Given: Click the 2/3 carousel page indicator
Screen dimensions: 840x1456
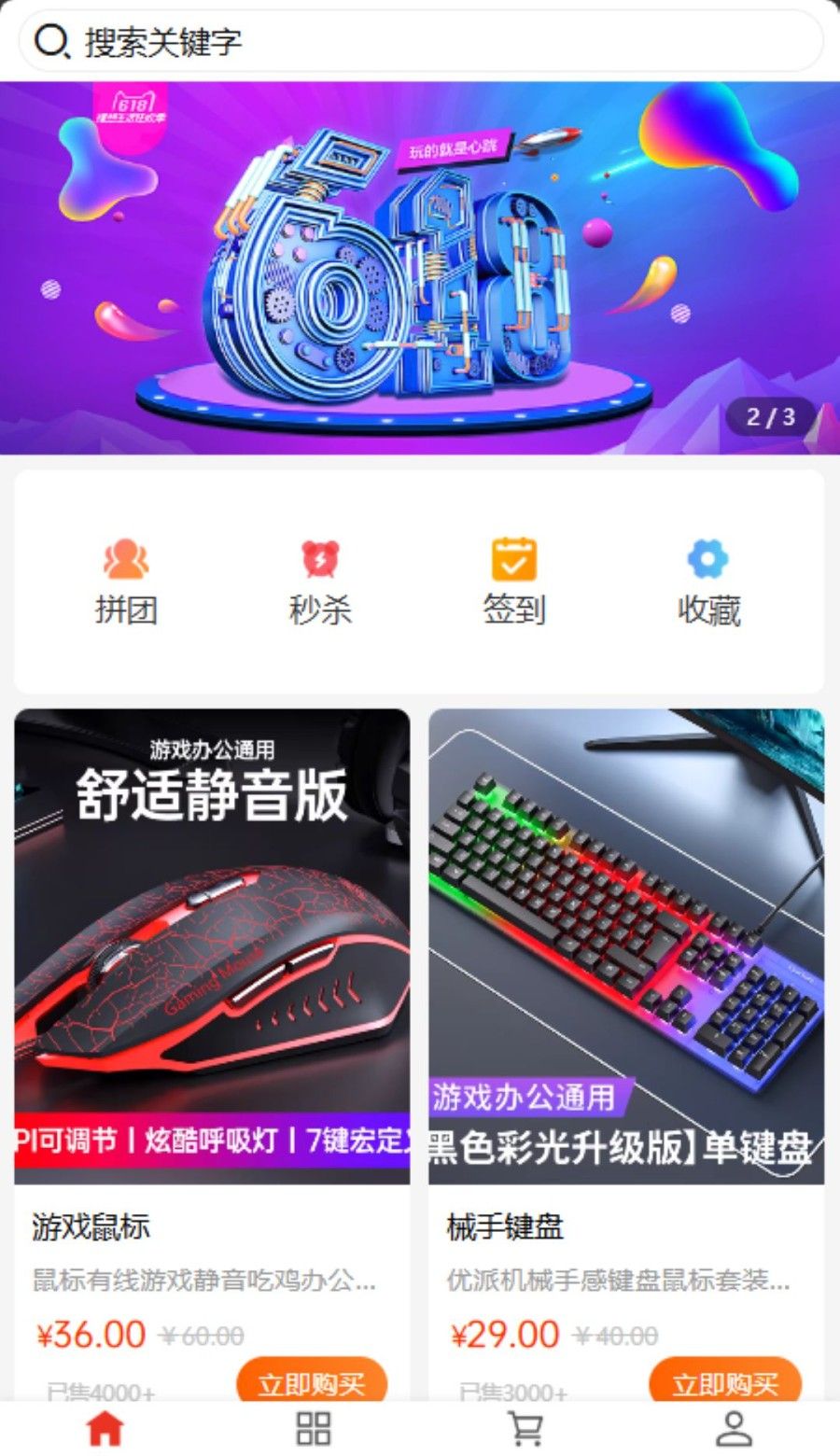Looking at the screenshot, I should click(x=771, y=418).
